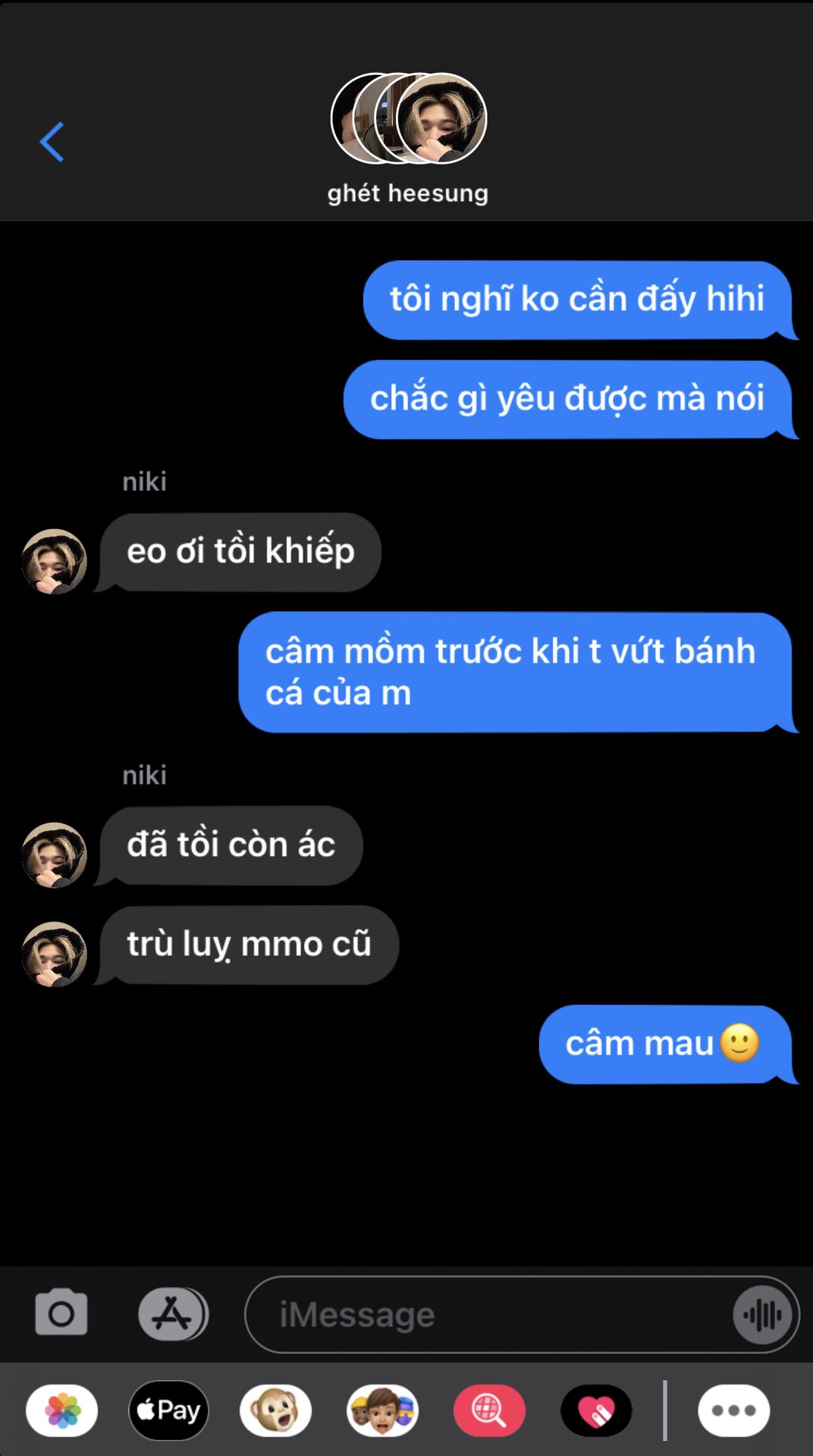Open group details for ghét heesung
This screenshot has width=813, height=1456.
pos(408,138)
